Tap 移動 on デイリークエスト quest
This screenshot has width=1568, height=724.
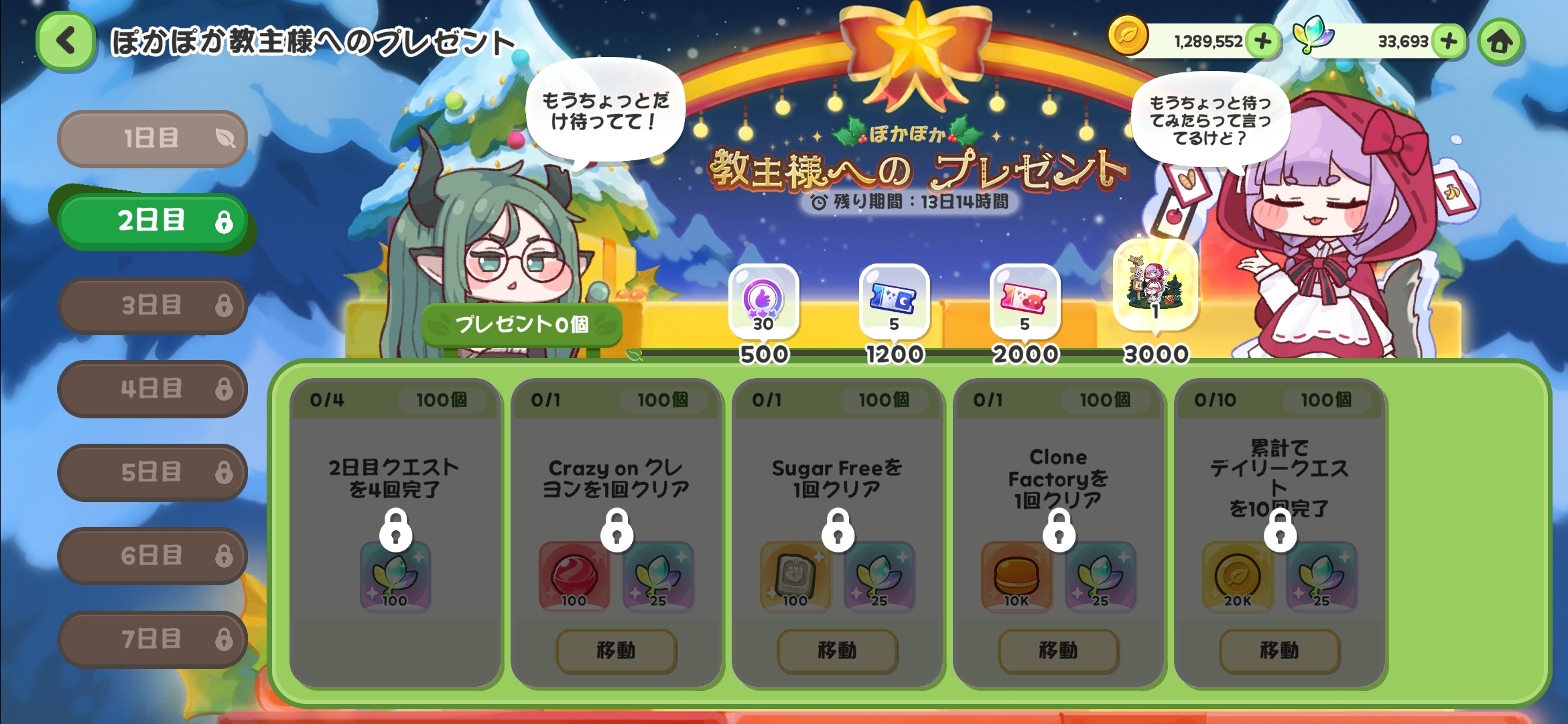pos(1279,650)
